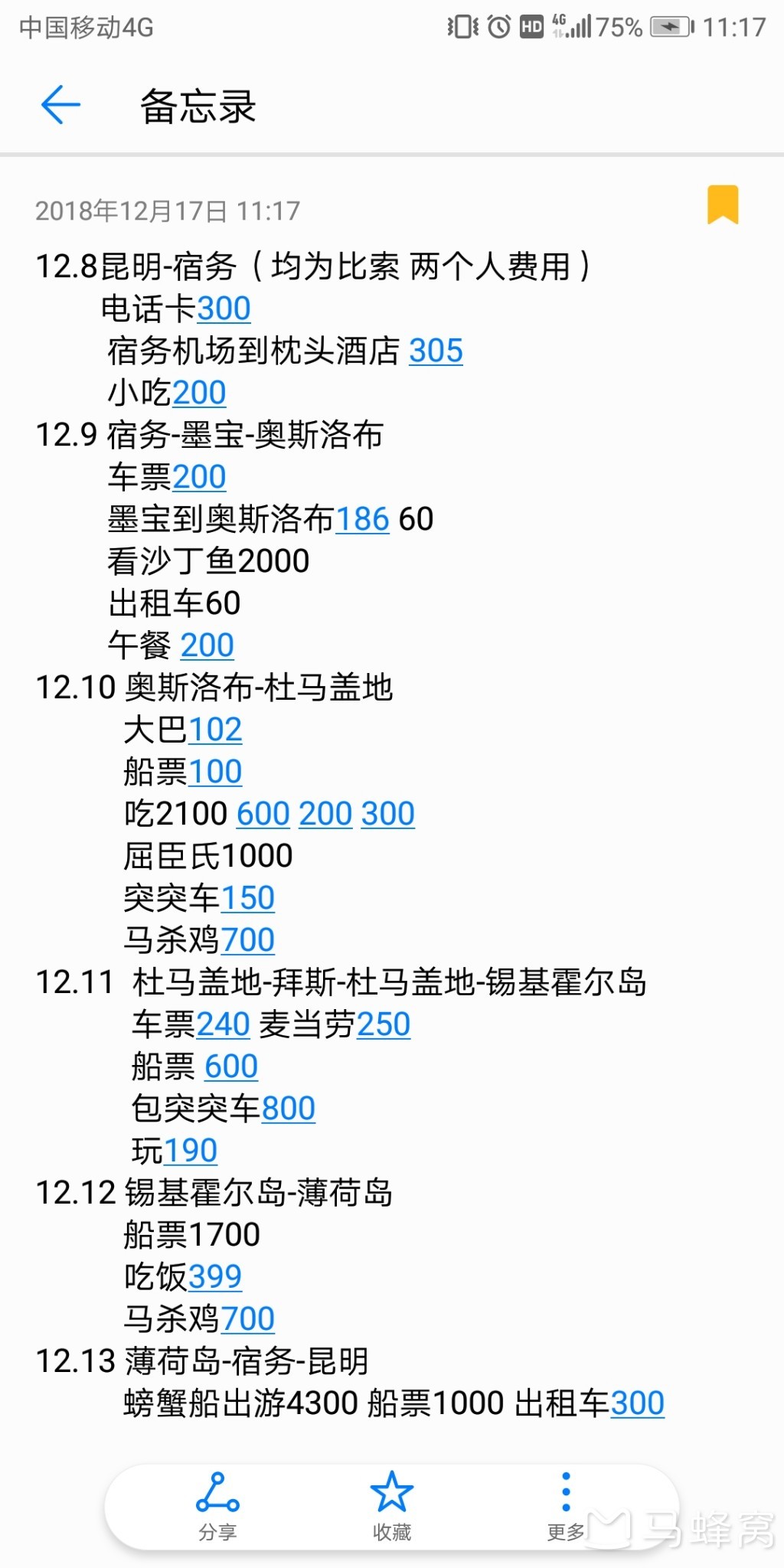This screenshot has height=1568, width=784.
Task: Select the 800 link after 包突突车
Action: tap(289, 1109)
